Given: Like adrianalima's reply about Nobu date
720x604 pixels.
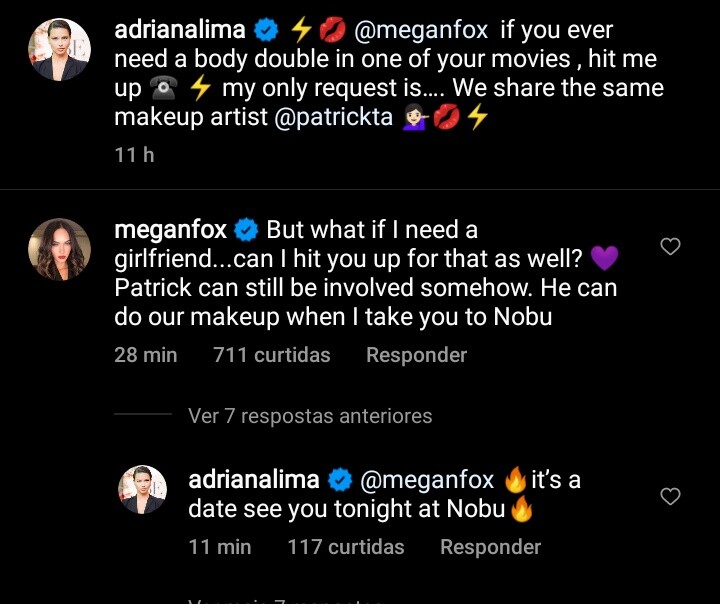Looking at the screenshot, I should pyautogui.click(x=671, y=496).
